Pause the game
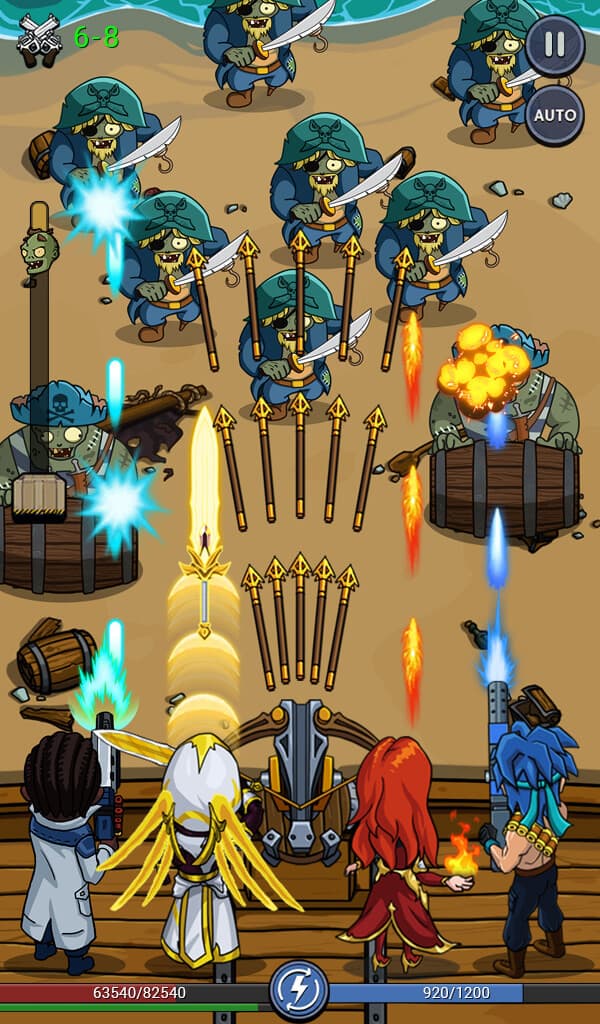 555,46
